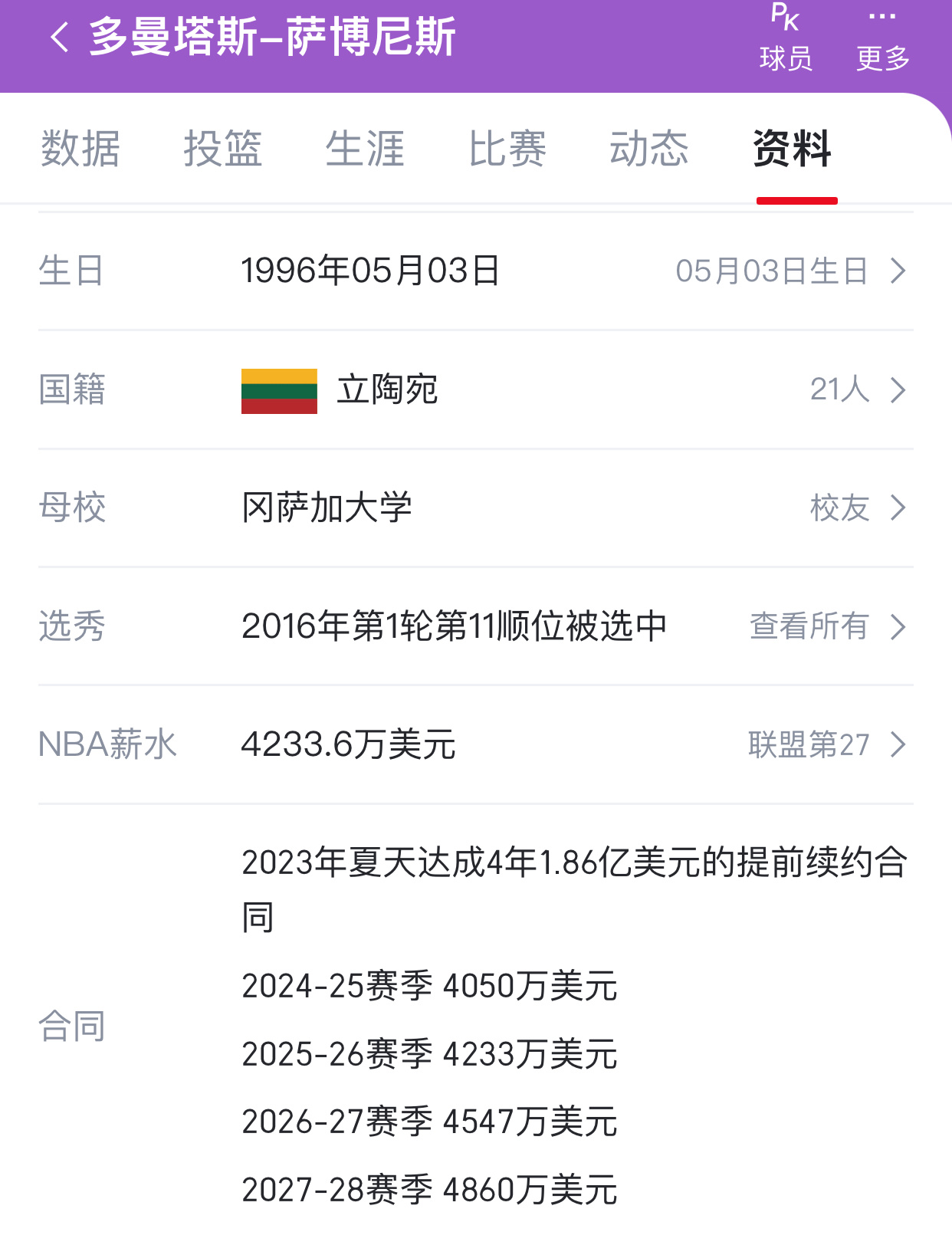Open 校友 of 冈萨加大学
The width and height of the screenshot is (952, 1245).
point(858,508)
